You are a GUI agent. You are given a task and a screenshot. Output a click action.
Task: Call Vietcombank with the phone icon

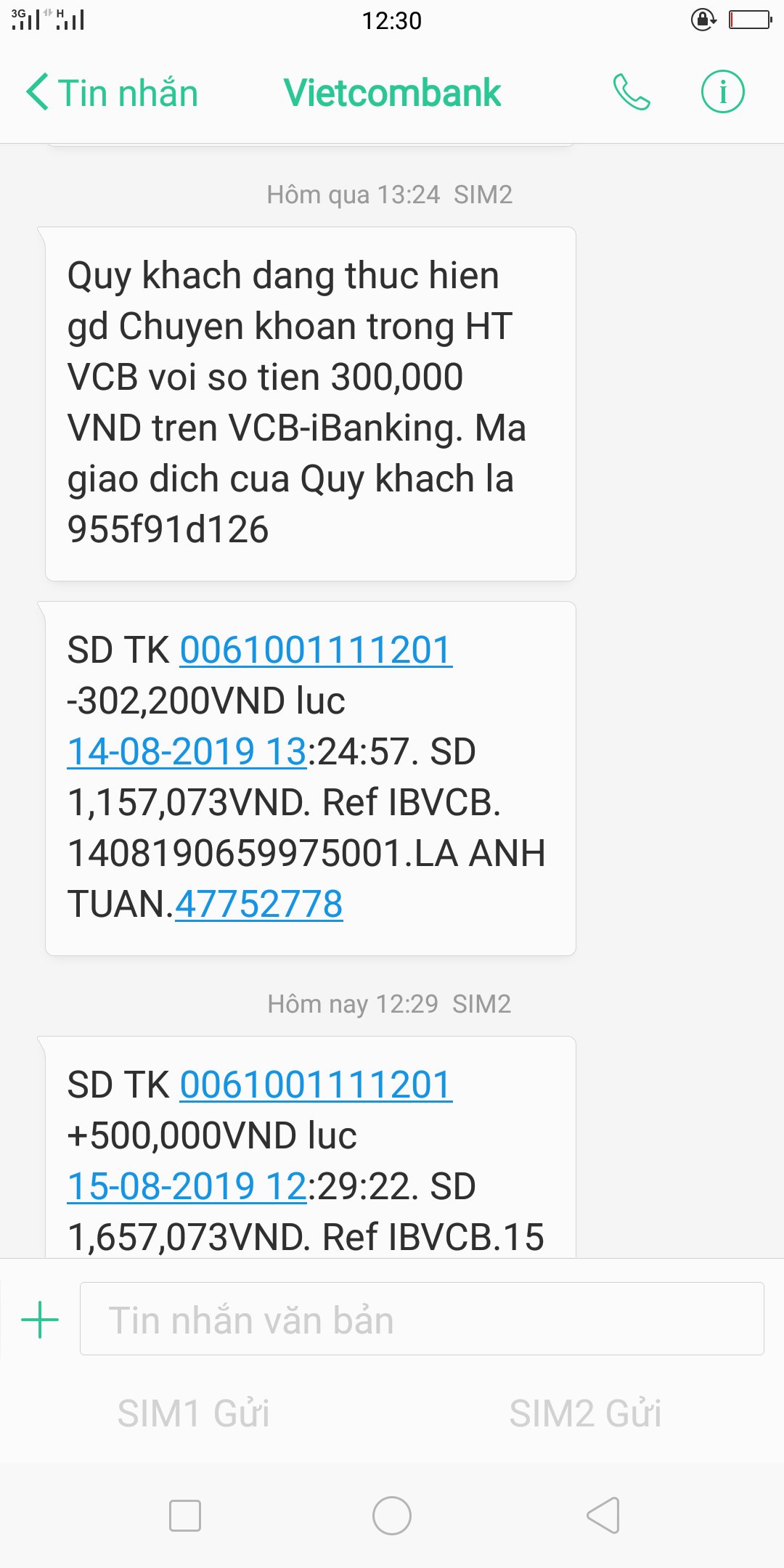pyautogui.click(x=632, y=92)
